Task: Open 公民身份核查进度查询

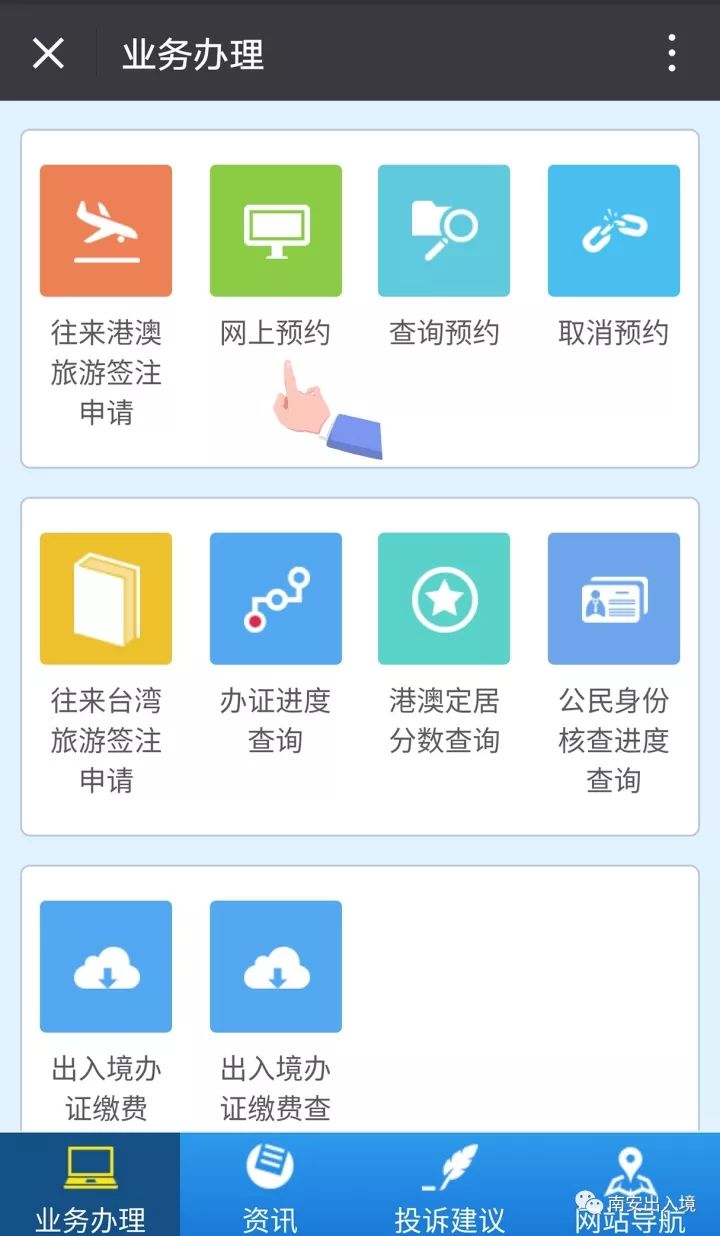Action: pos(614,599)
